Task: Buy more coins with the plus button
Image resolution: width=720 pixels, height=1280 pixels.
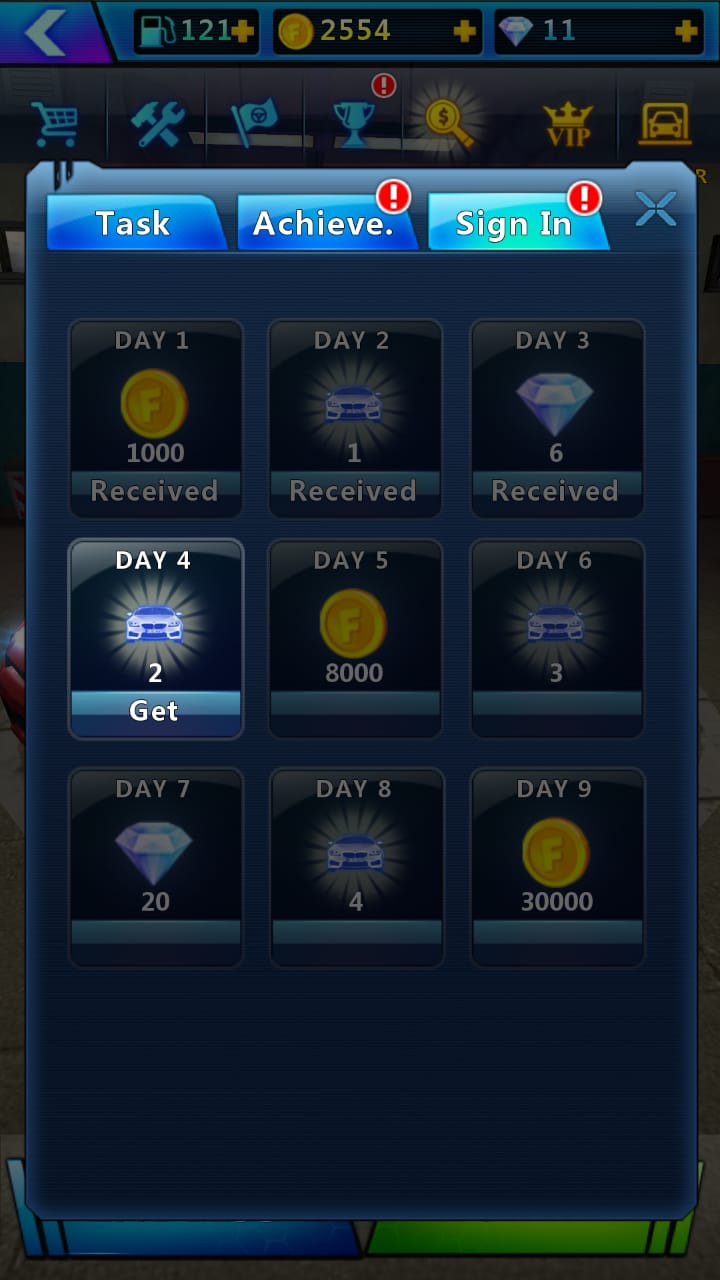Action: pyautogui.click(x=464, y=31)
